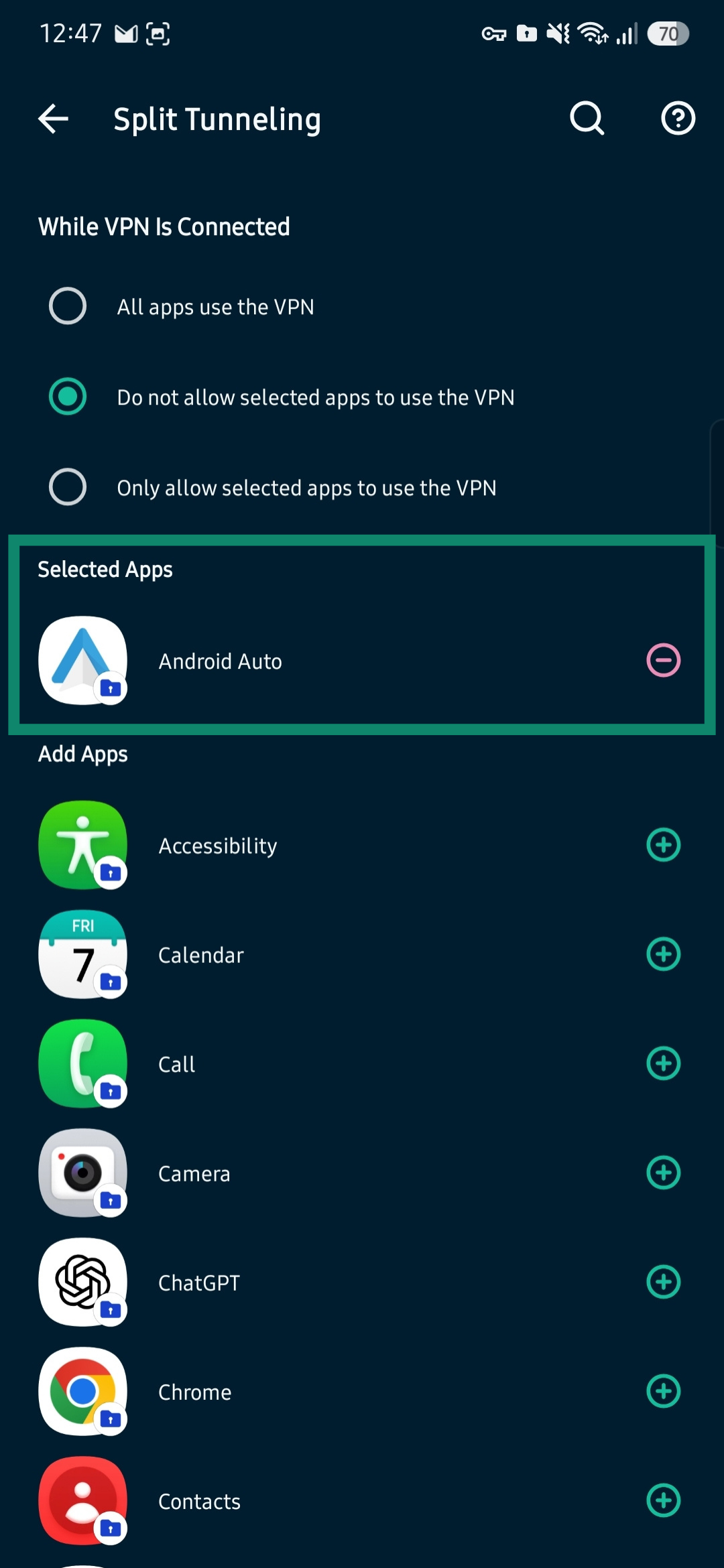Add Camera to selected apps
Viewport: 724px width, 1568px height.
coord(664,1173)
